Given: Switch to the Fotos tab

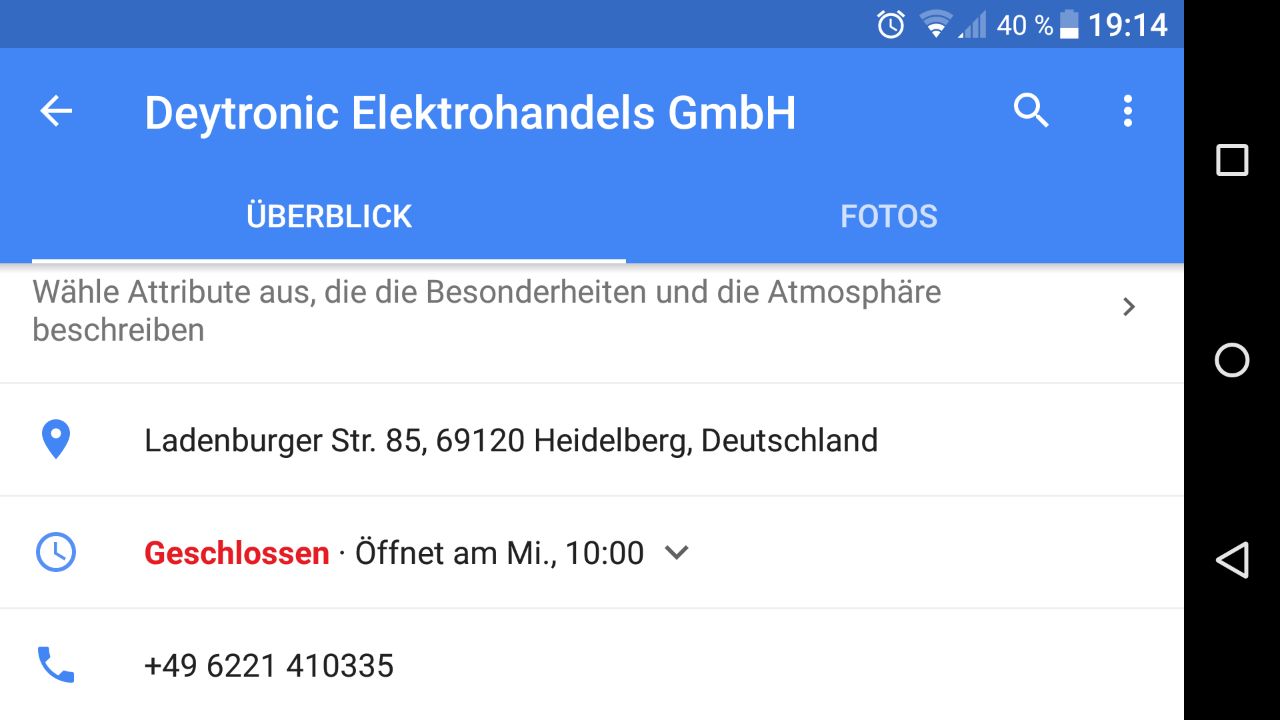Looking at the screenshot, I should coord(888,216).
